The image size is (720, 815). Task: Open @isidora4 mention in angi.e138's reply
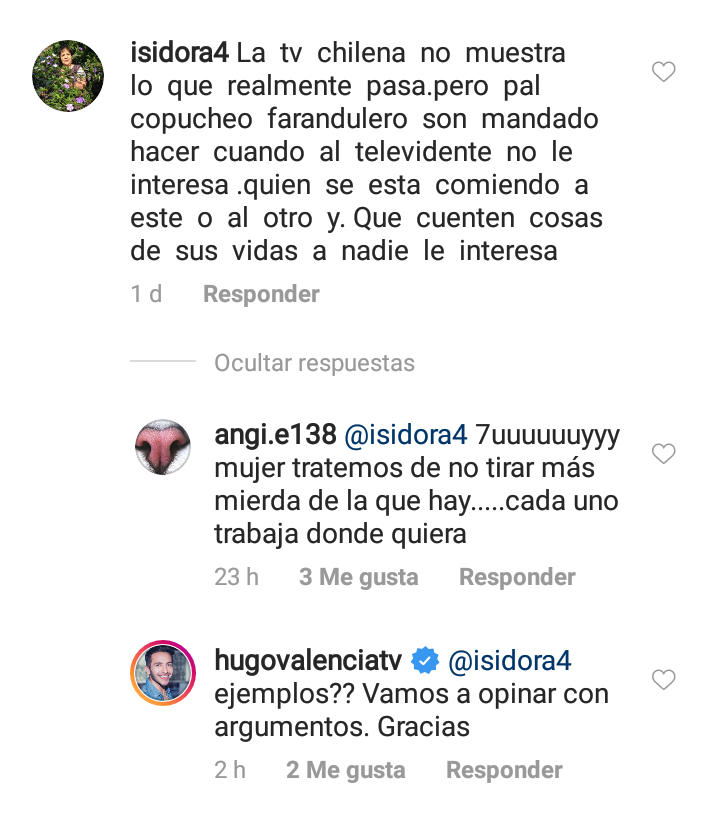click(x=406, y=436)
